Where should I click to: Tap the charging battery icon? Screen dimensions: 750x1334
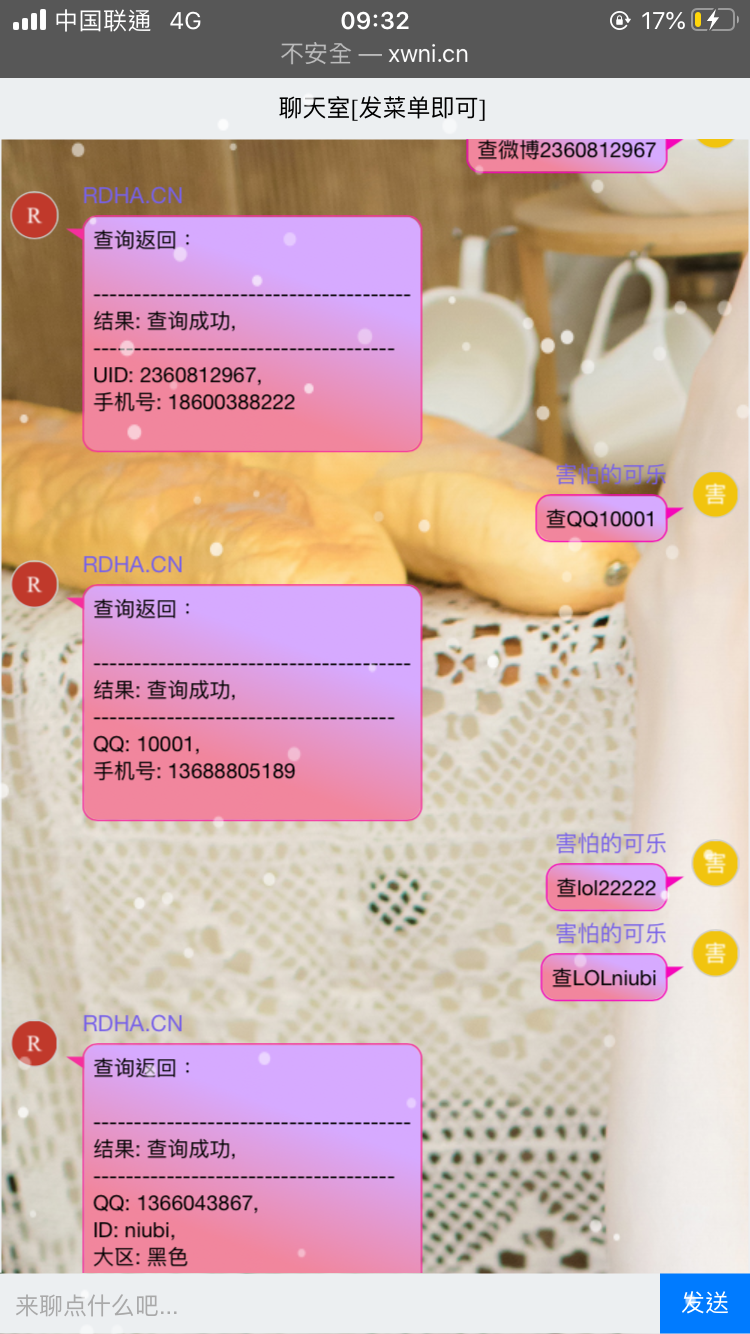[x=716, y=19]
